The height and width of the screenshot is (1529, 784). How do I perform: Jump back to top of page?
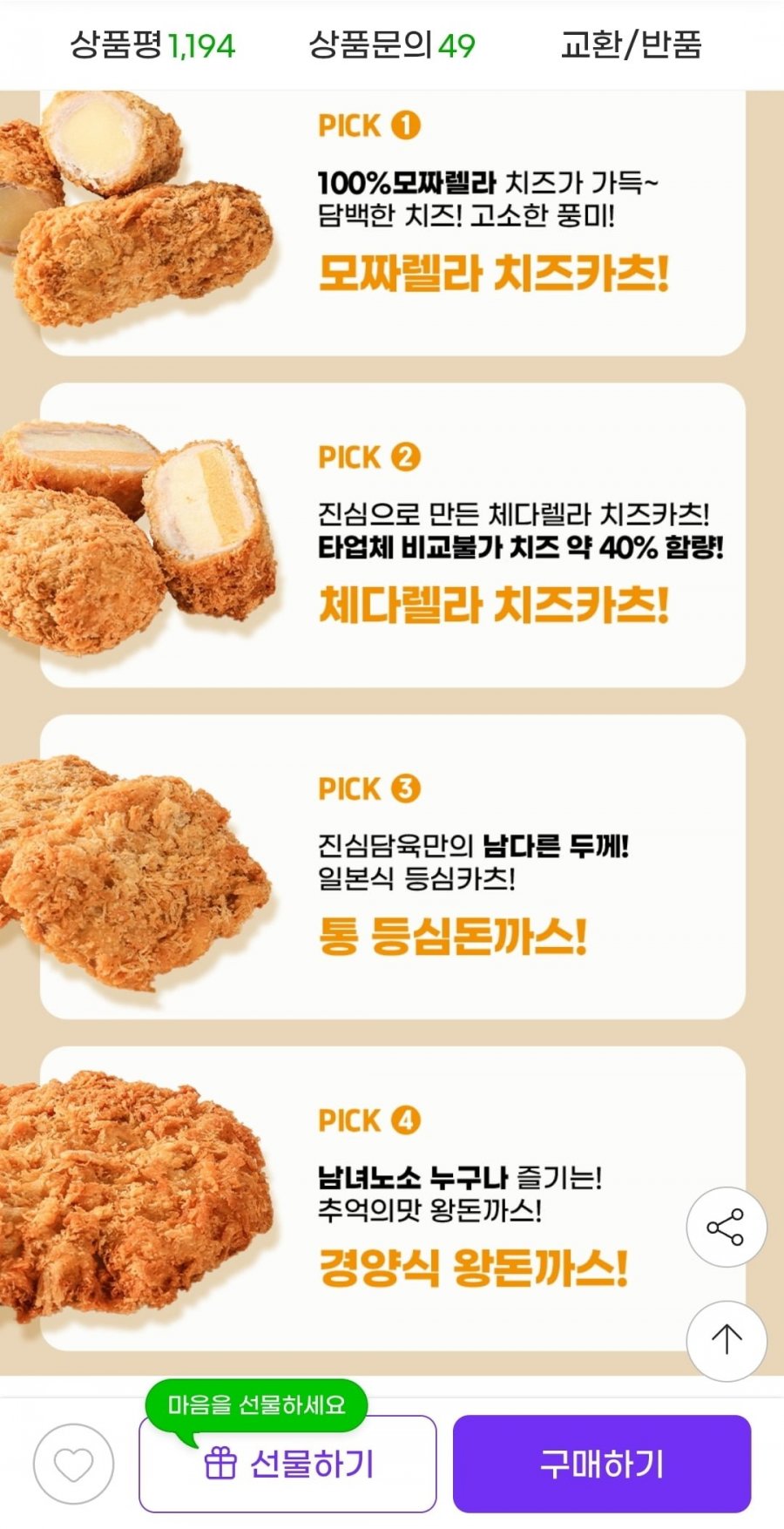click(726, 1340)
